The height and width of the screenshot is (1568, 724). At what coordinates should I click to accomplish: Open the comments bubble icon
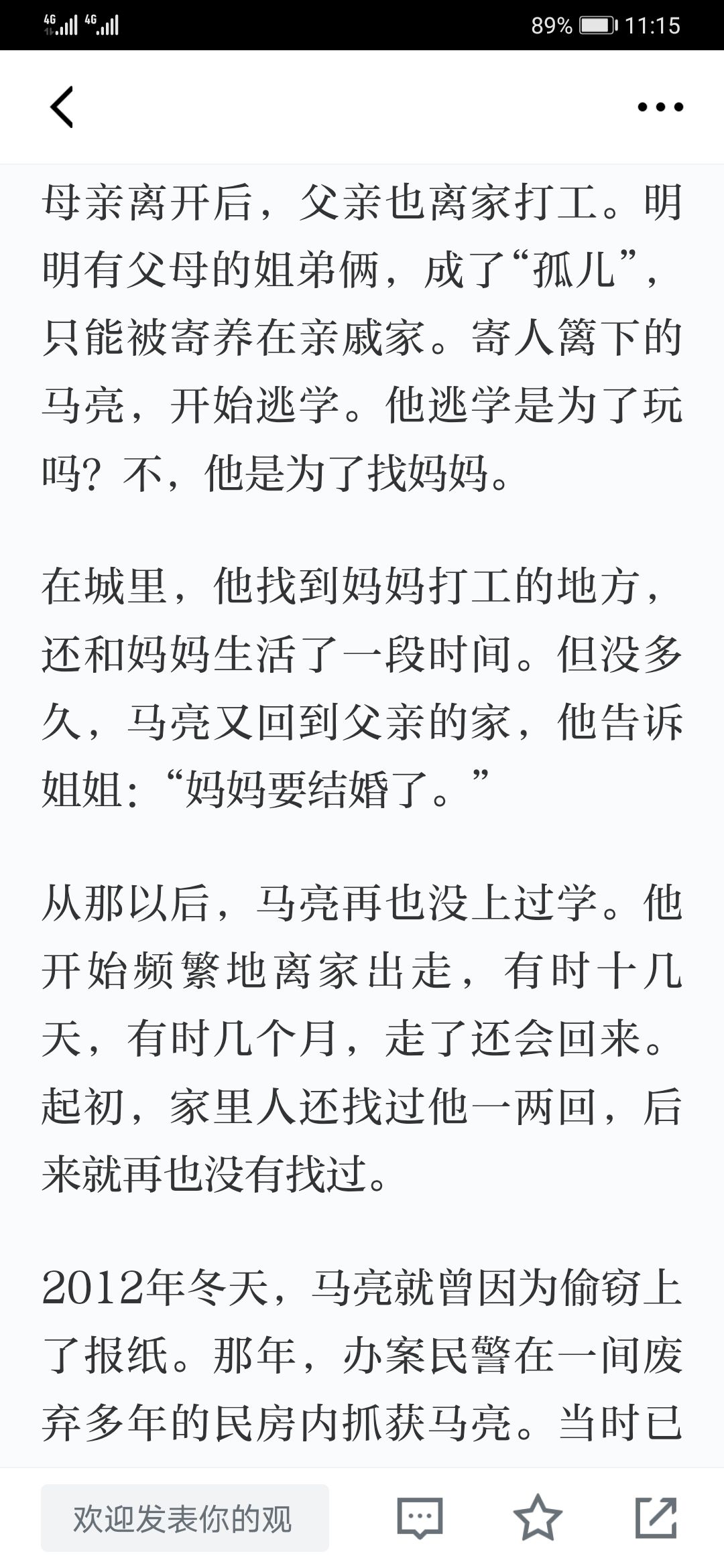coord(420,1518)
